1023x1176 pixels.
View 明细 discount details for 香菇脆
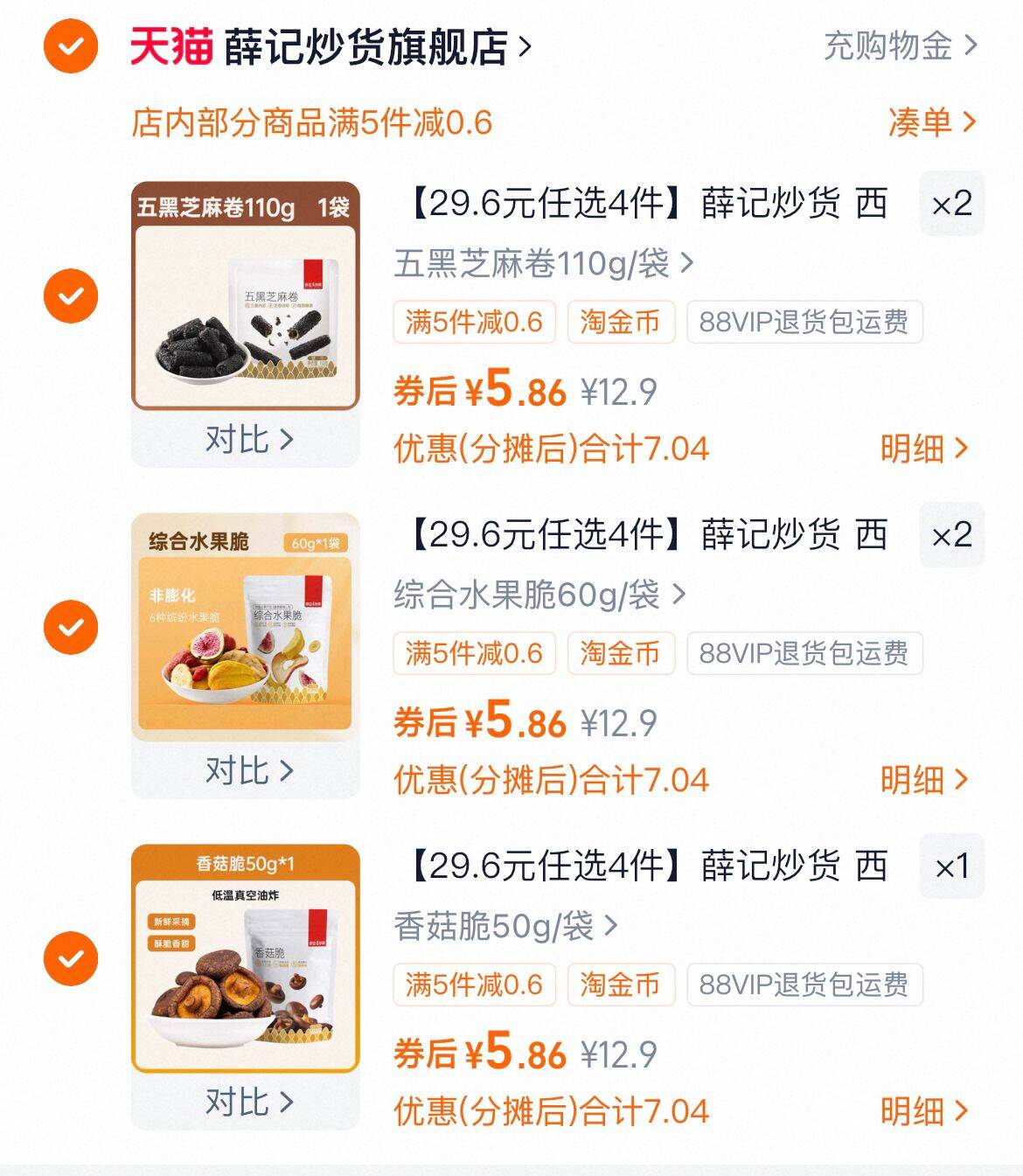pos(923,1112)
